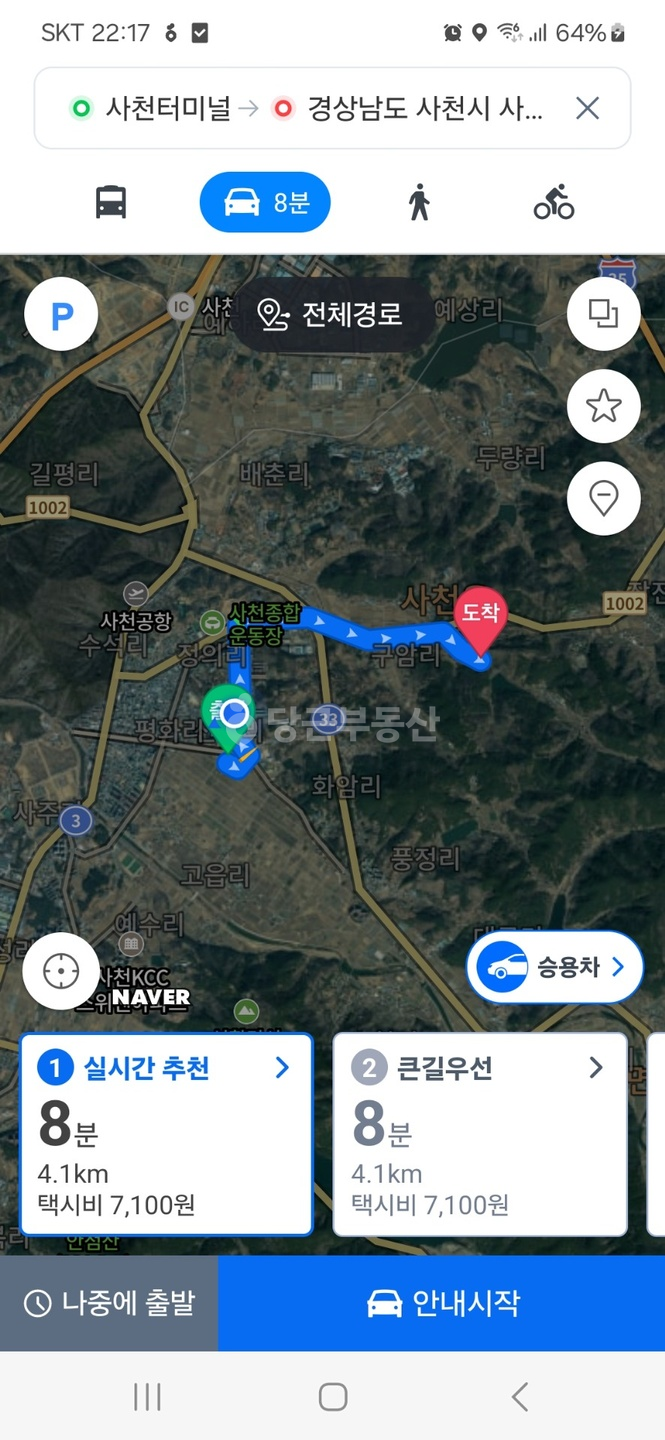Switch to the bicycle directions tab
665x1440 pixels.
tap(554, 202)
